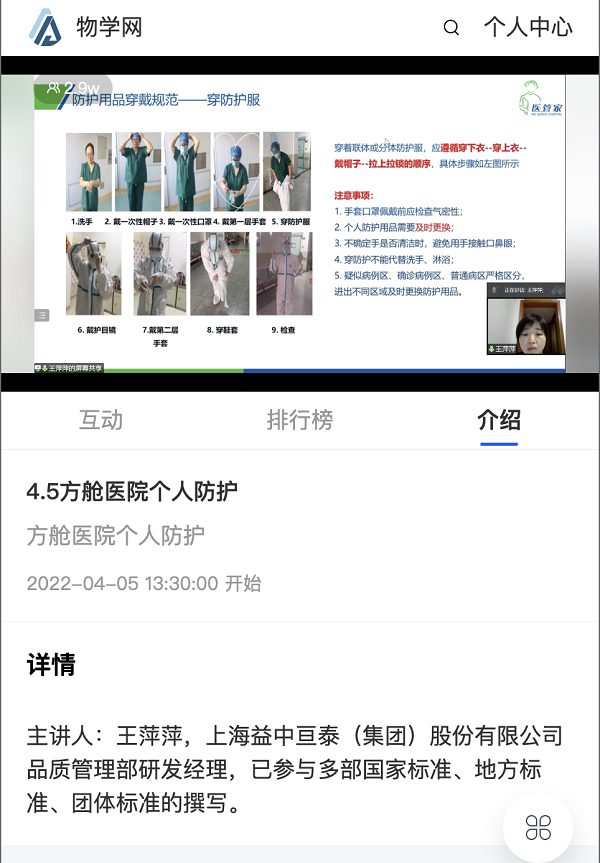Tap the live video player
Viewport: 600px width, 863px height.
coord(300,222)
